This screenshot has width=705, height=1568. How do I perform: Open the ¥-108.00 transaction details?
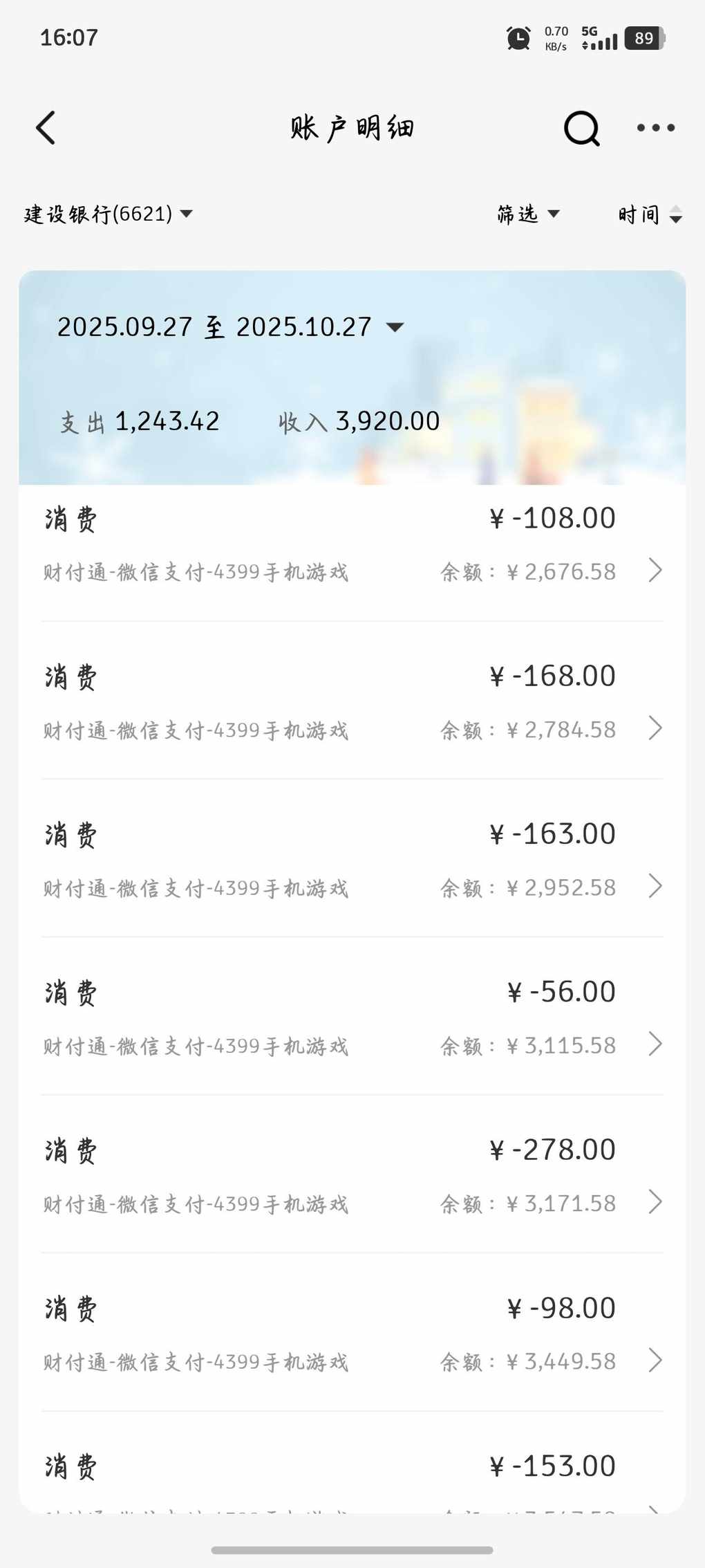[352, 544]
